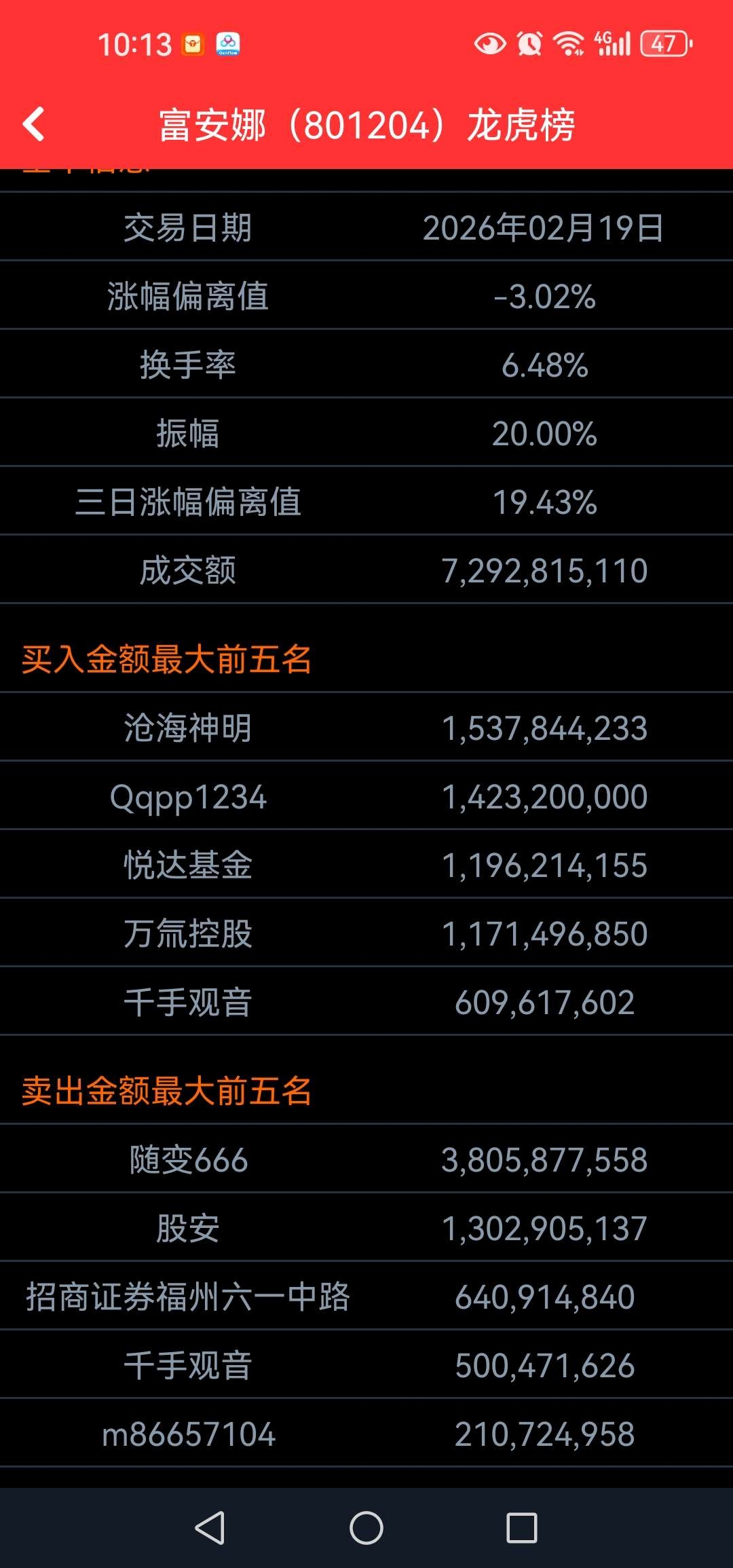Tap the system back button
Viewport: 733px width, 1568px height.
[x=210, y=1528]
